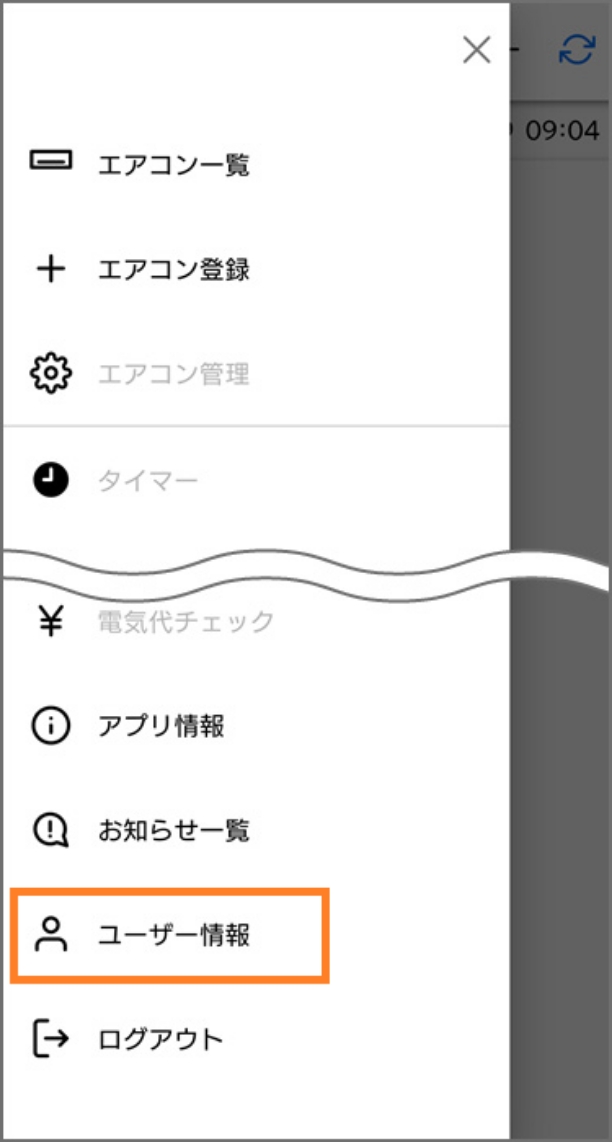Open アプリ情報
612x1142 pixels.
pos(256,725)
